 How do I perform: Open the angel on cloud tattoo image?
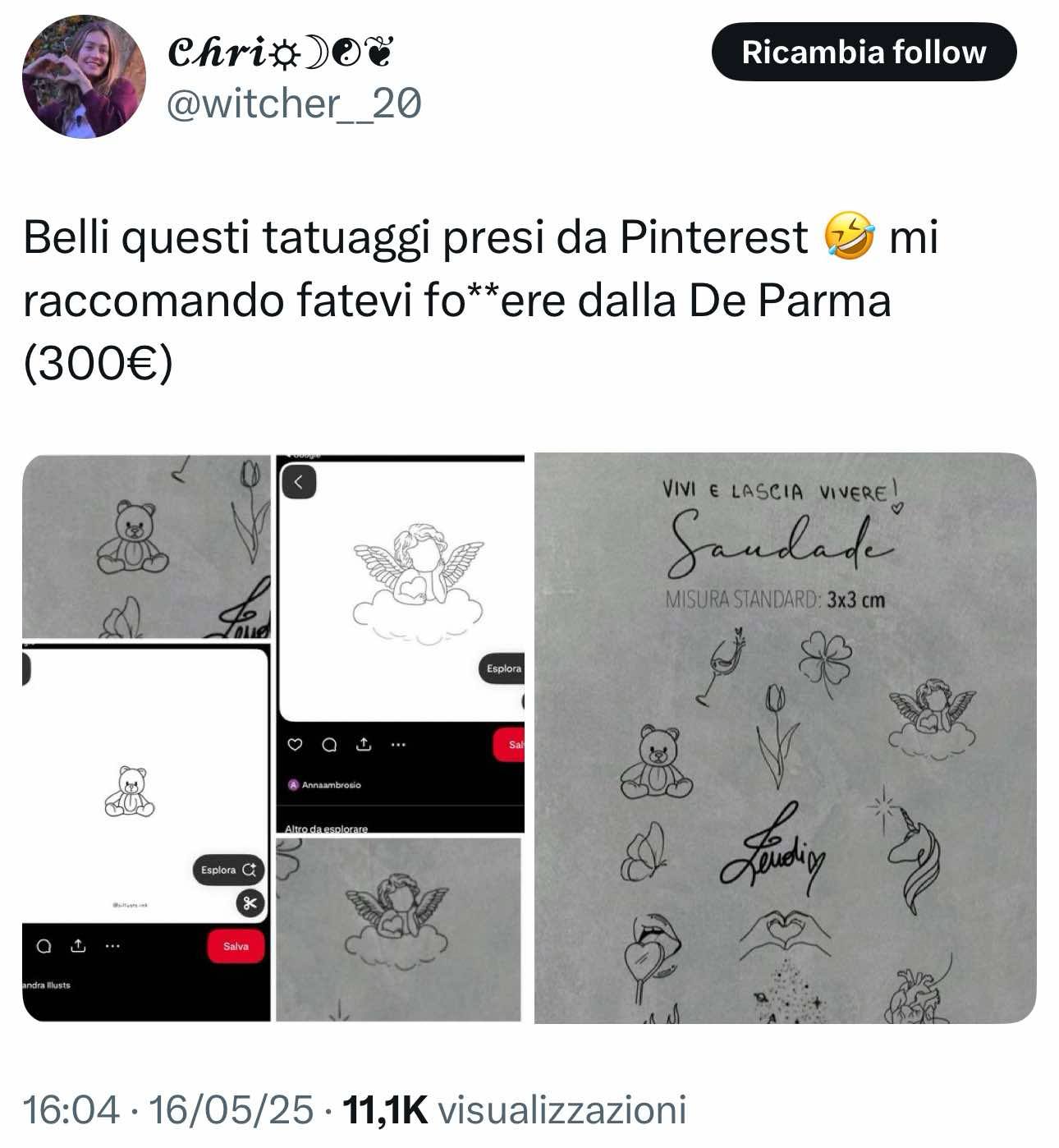pyautogui.click(x=399, y=930)
